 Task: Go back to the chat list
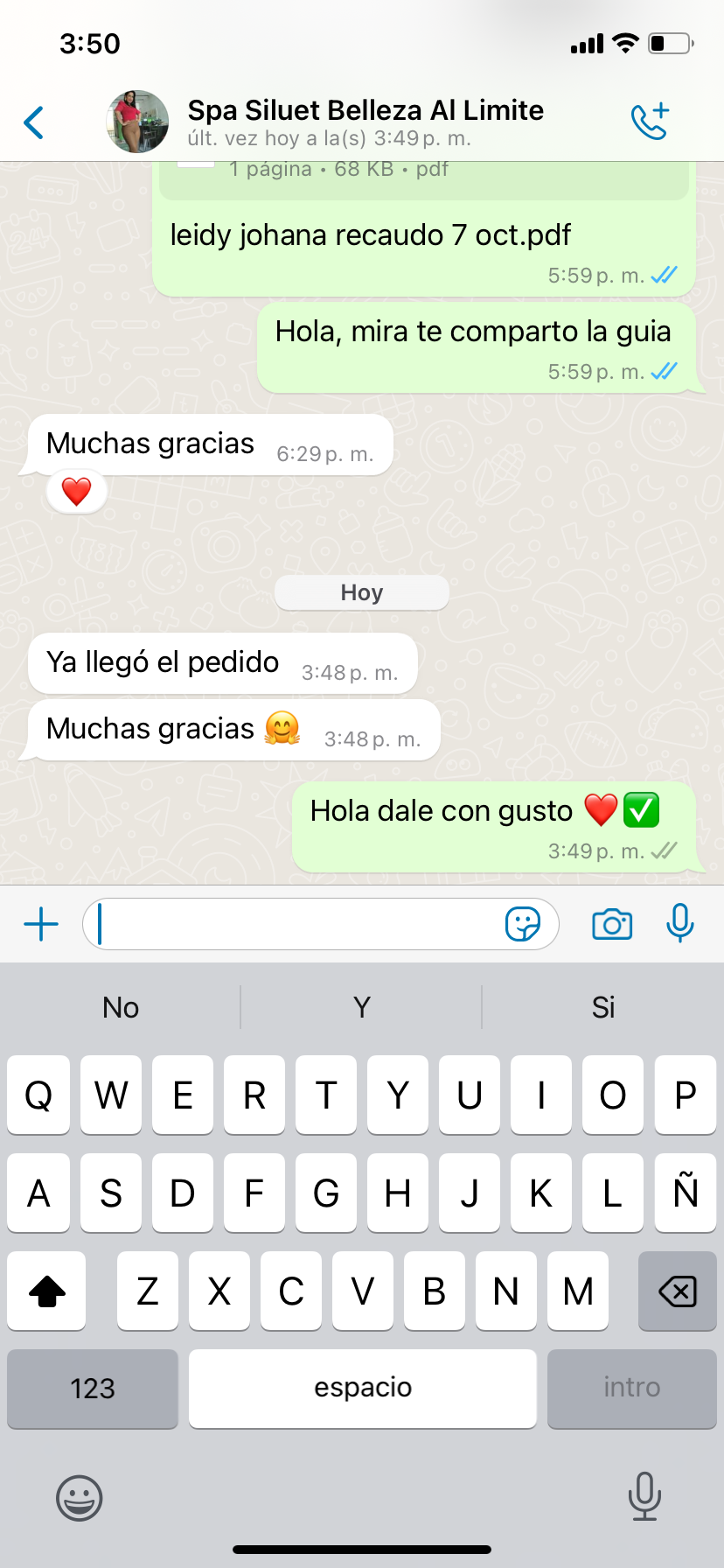34,122
